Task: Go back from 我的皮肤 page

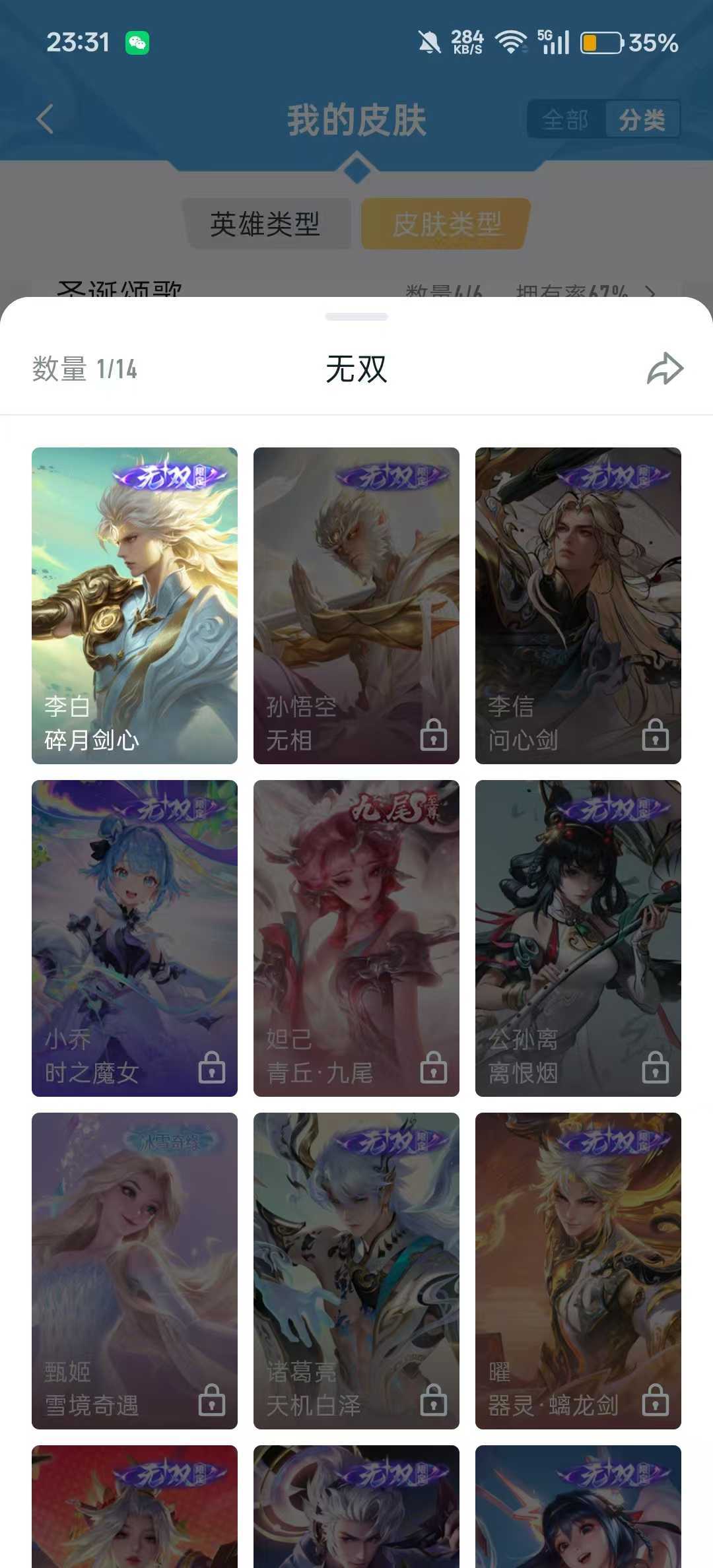Action: click(x=45, y=119)
